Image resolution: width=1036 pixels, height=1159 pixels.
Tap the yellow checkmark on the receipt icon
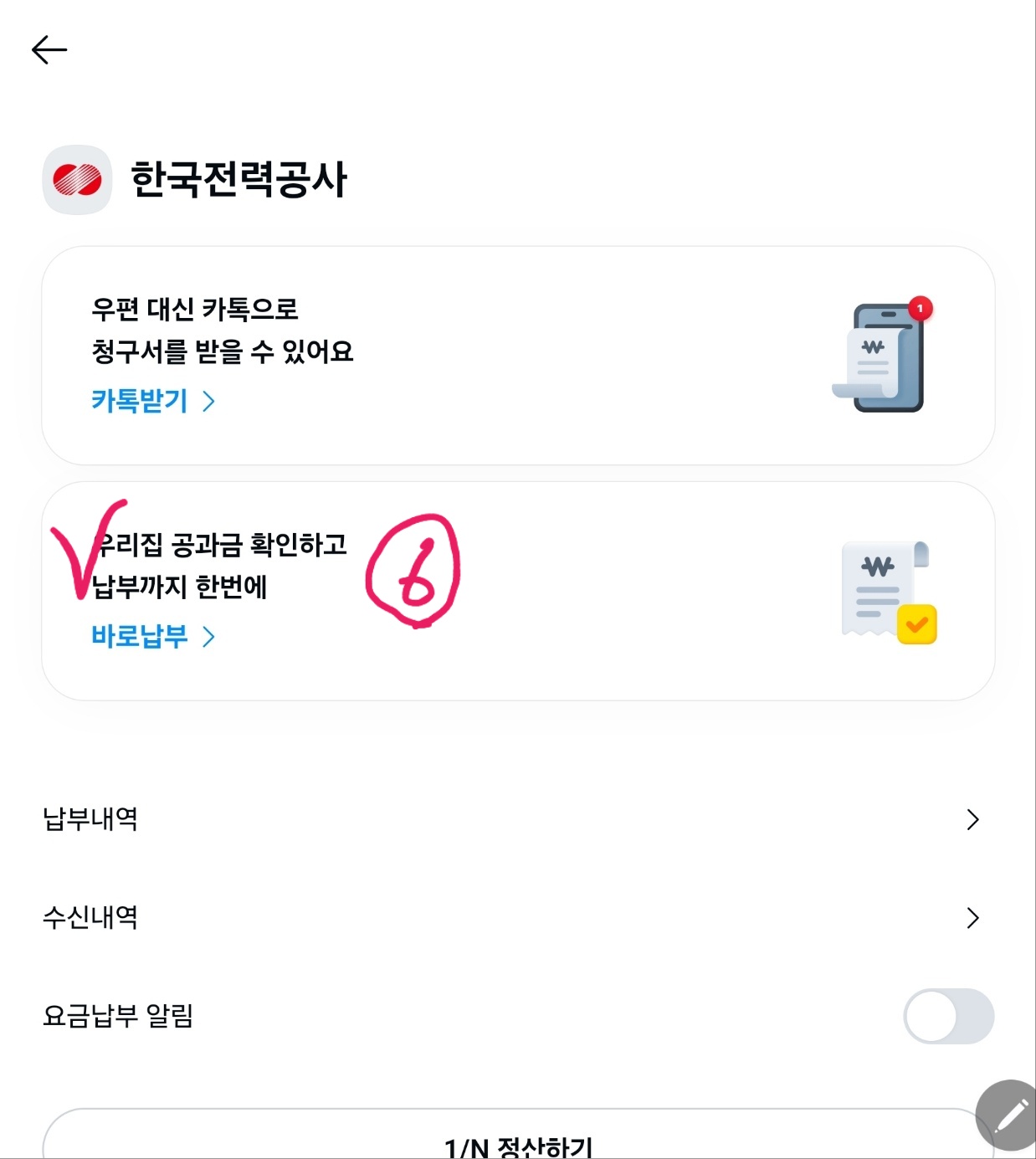point(918,622)
